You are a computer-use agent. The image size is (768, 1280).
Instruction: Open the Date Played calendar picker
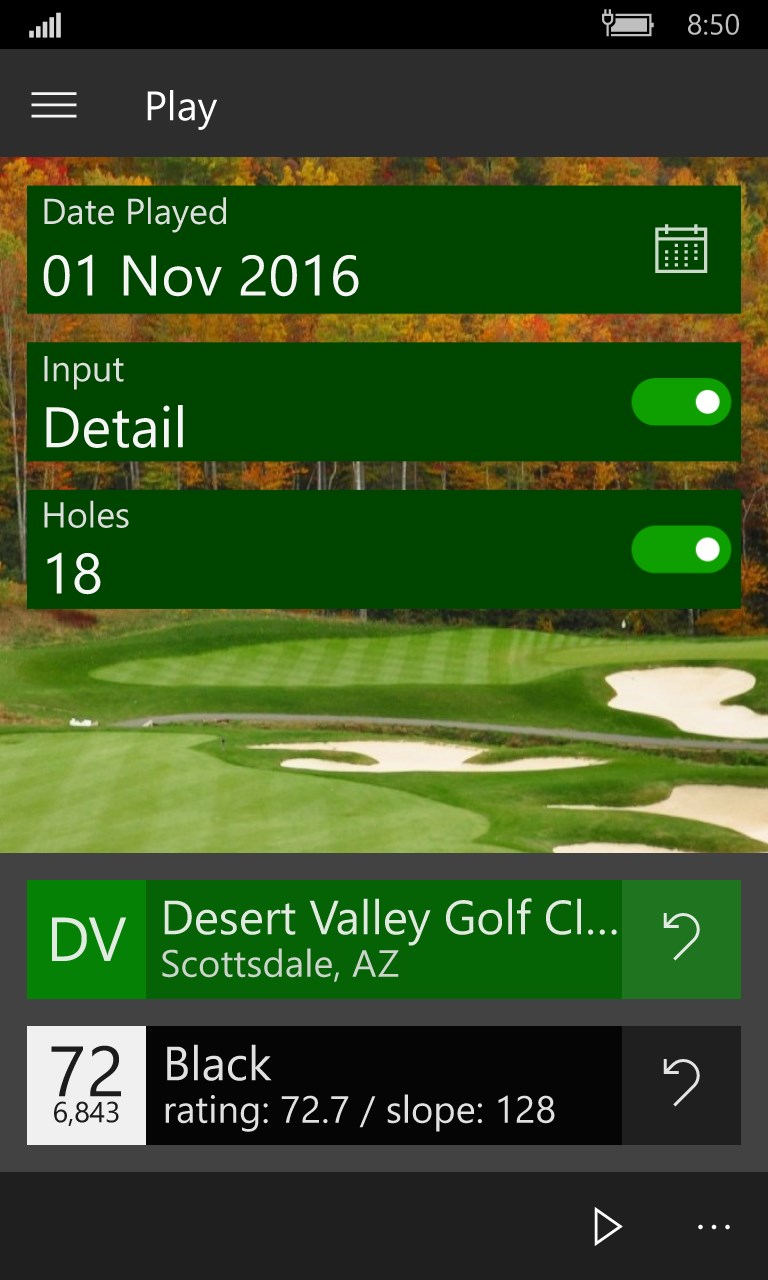click(x=681, y=249)
